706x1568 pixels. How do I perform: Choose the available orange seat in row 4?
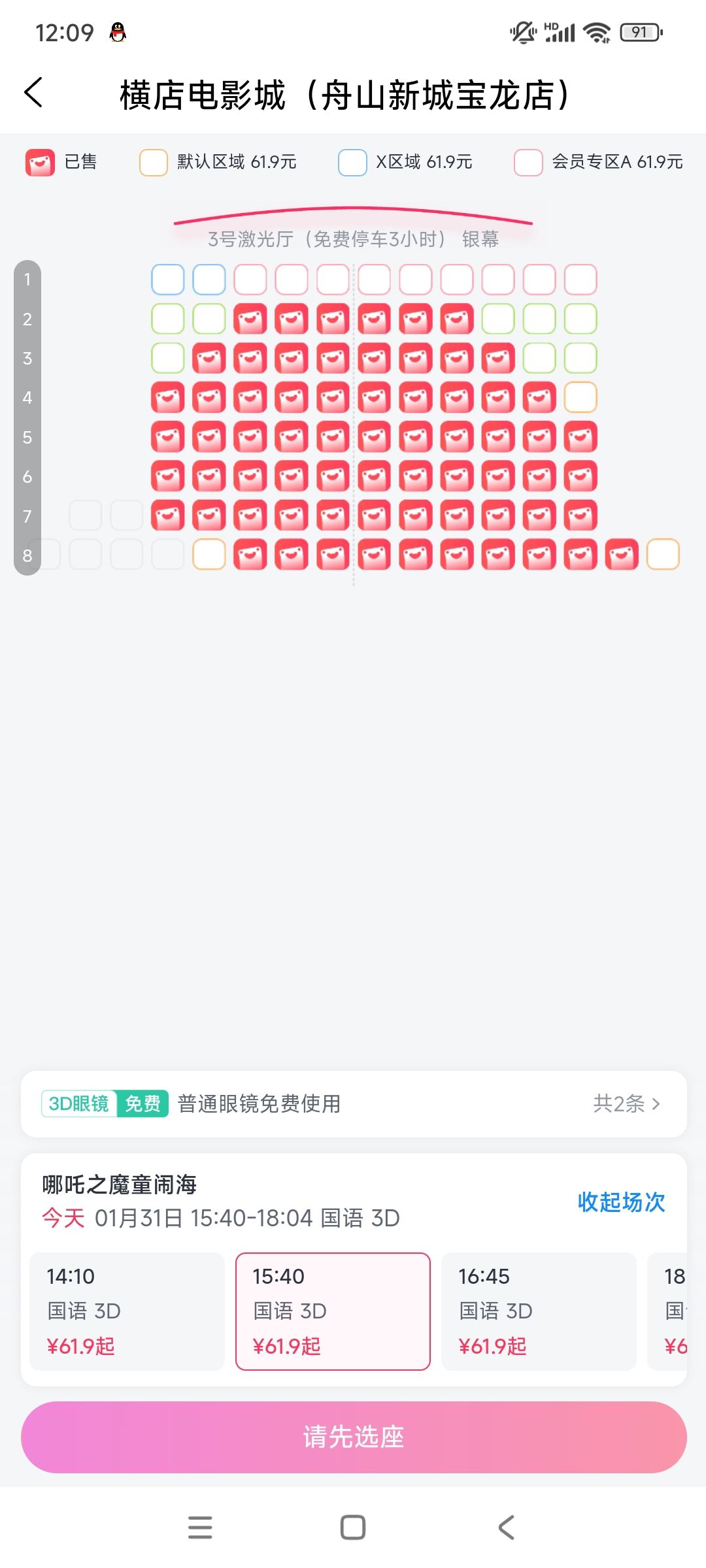580,397
